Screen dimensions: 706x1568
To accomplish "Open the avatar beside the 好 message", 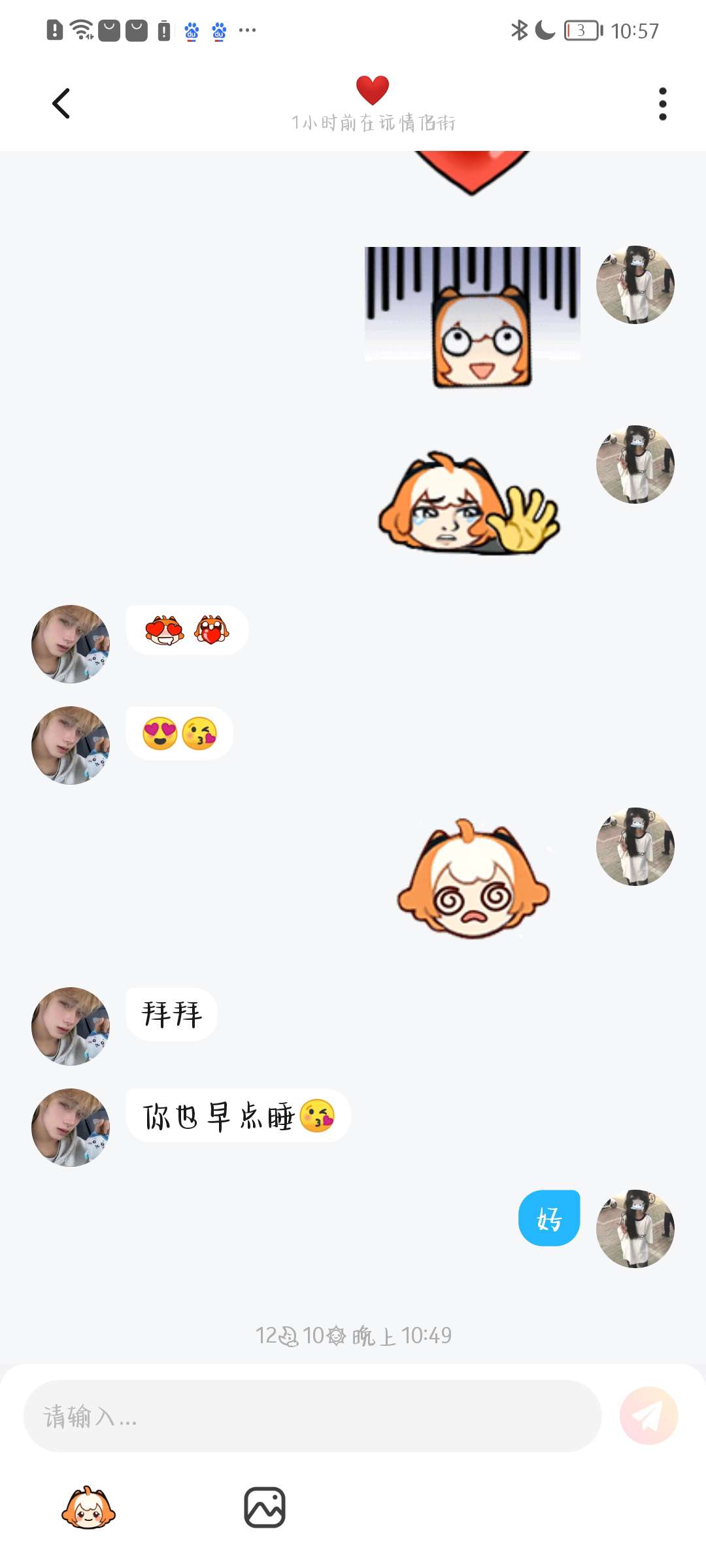I will pos(635,1228).
